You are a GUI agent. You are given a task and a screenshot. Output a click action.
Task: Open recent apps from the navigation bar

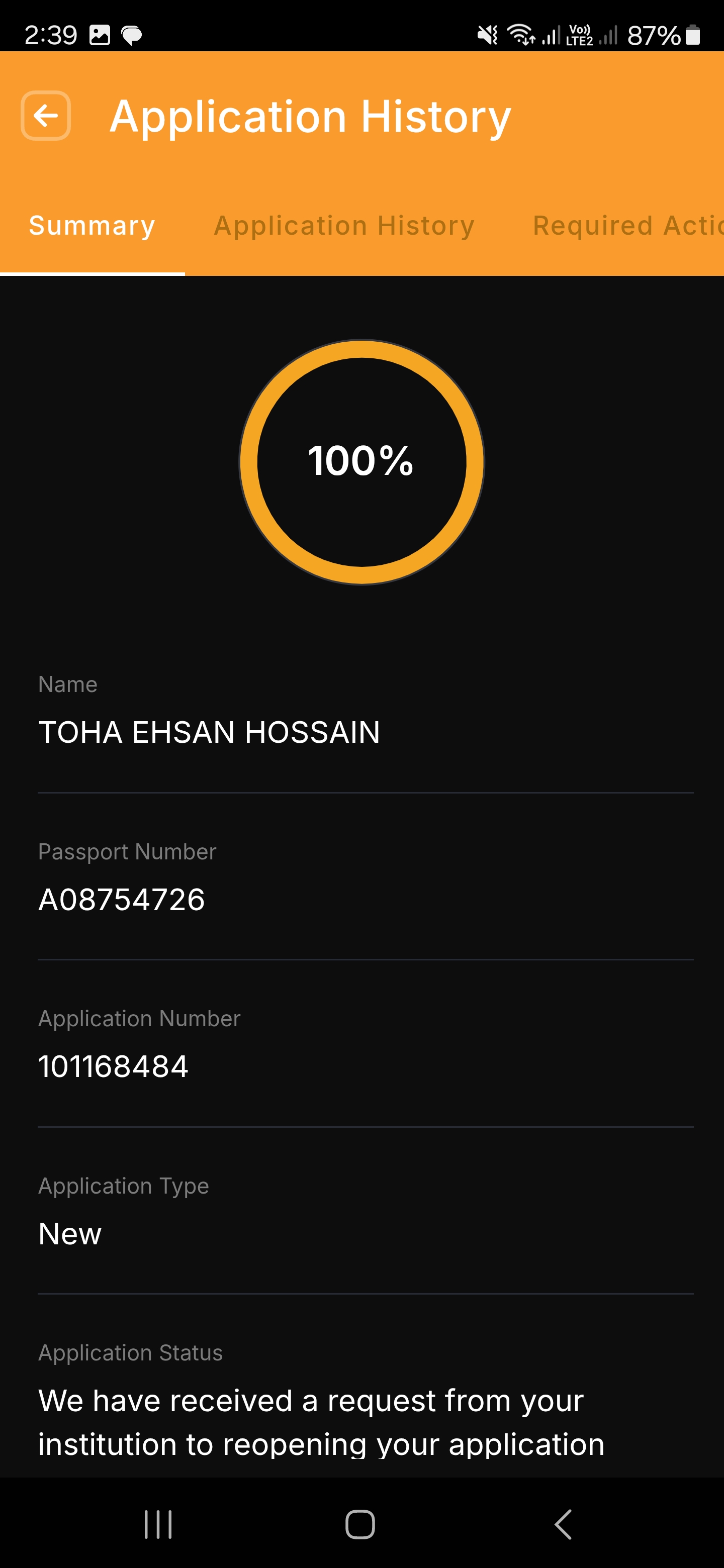(158, 1524)
